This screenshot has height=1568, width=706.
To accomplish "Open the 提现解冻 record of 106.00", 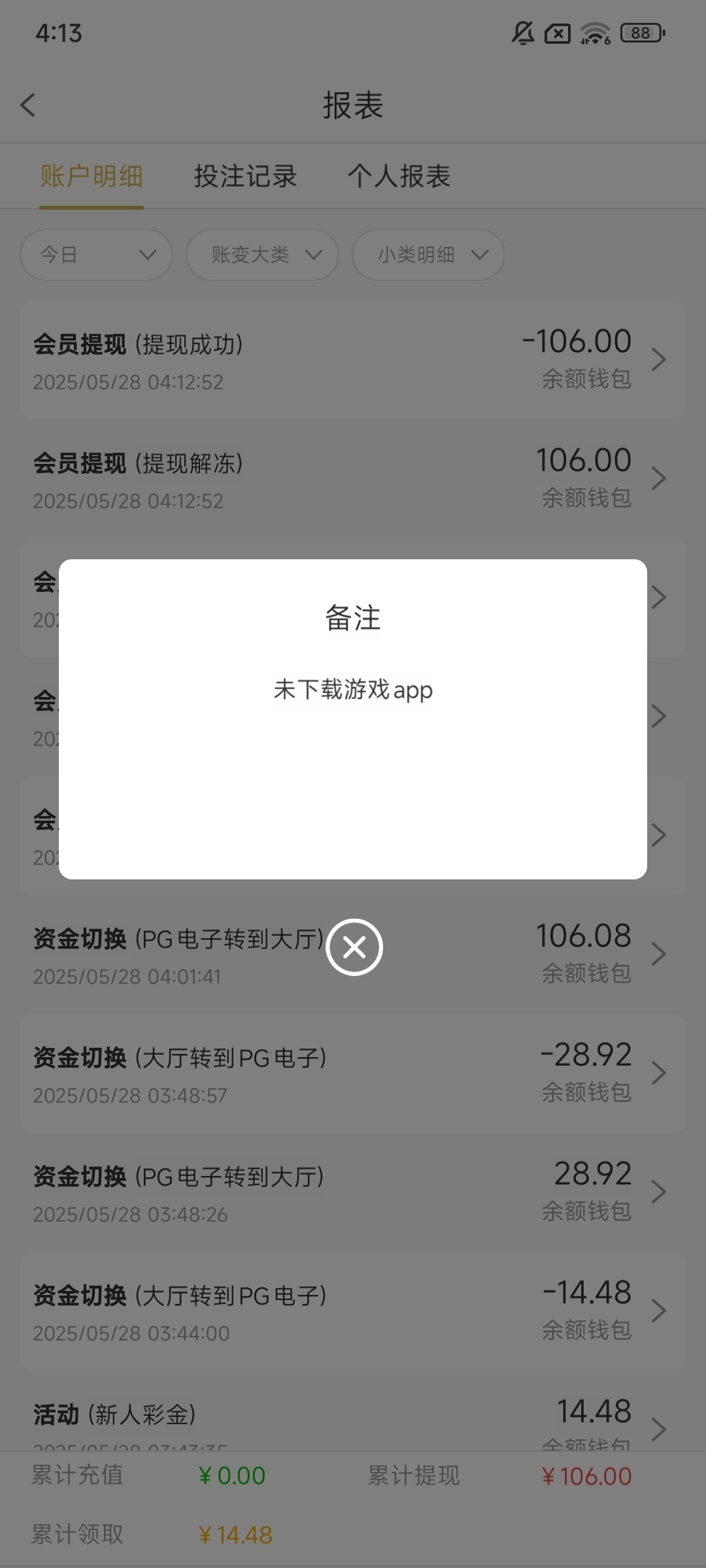I will tap(353, 479).
